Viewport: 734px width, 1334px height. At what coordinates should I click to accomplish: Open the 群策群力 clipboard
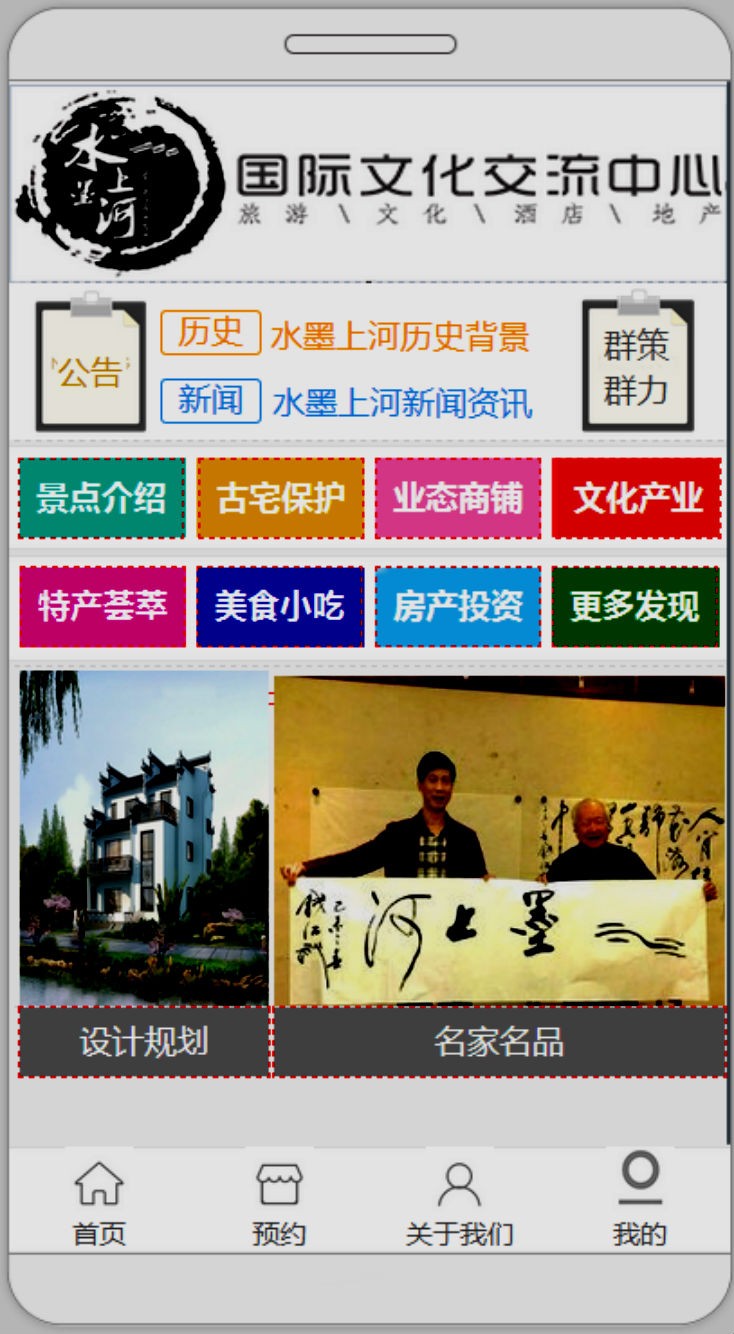(x=637, y=366)
